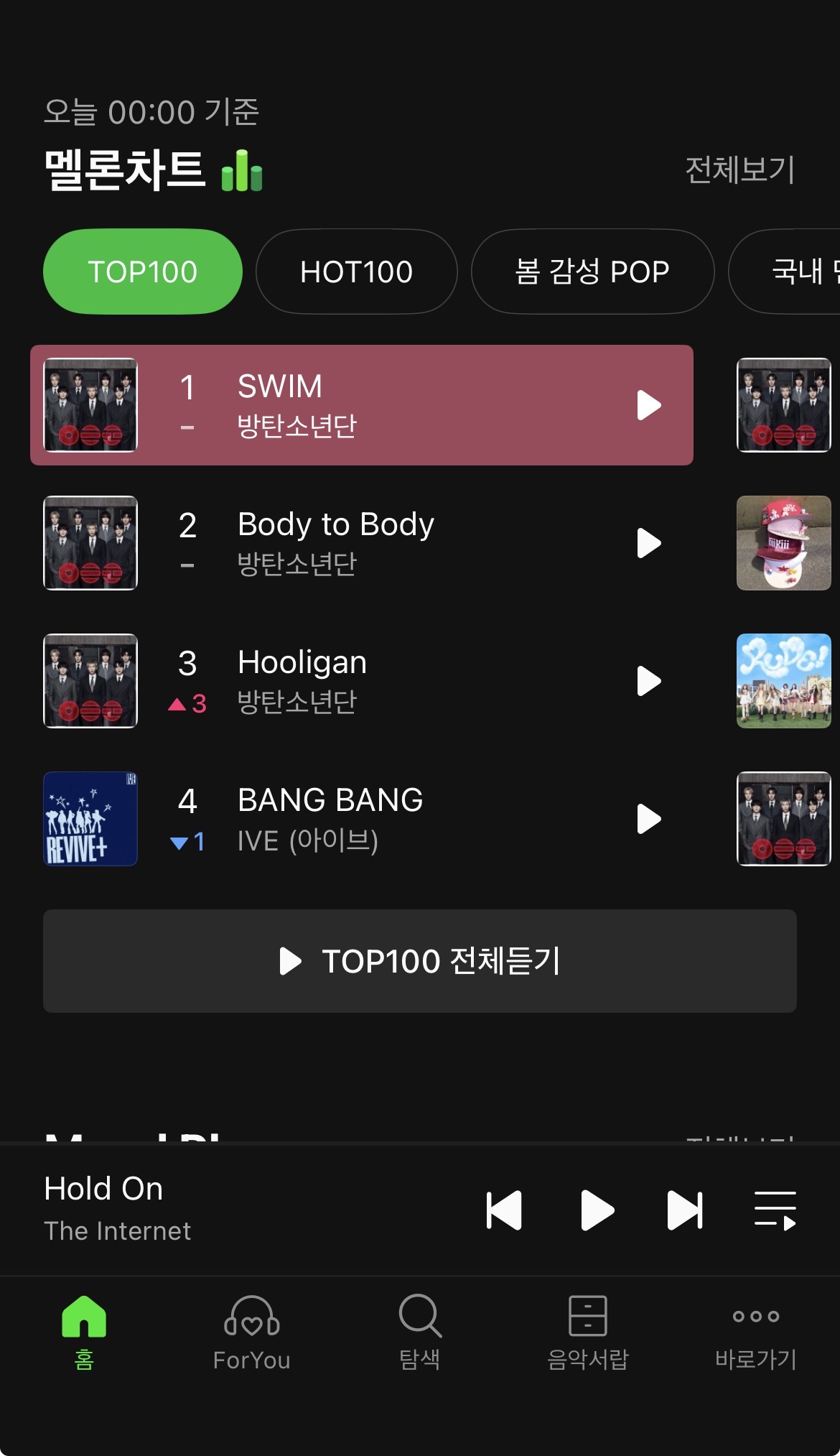Viewport: 840px width, 1456px height.
Task: Skip to the next track
Action: 685,1210
